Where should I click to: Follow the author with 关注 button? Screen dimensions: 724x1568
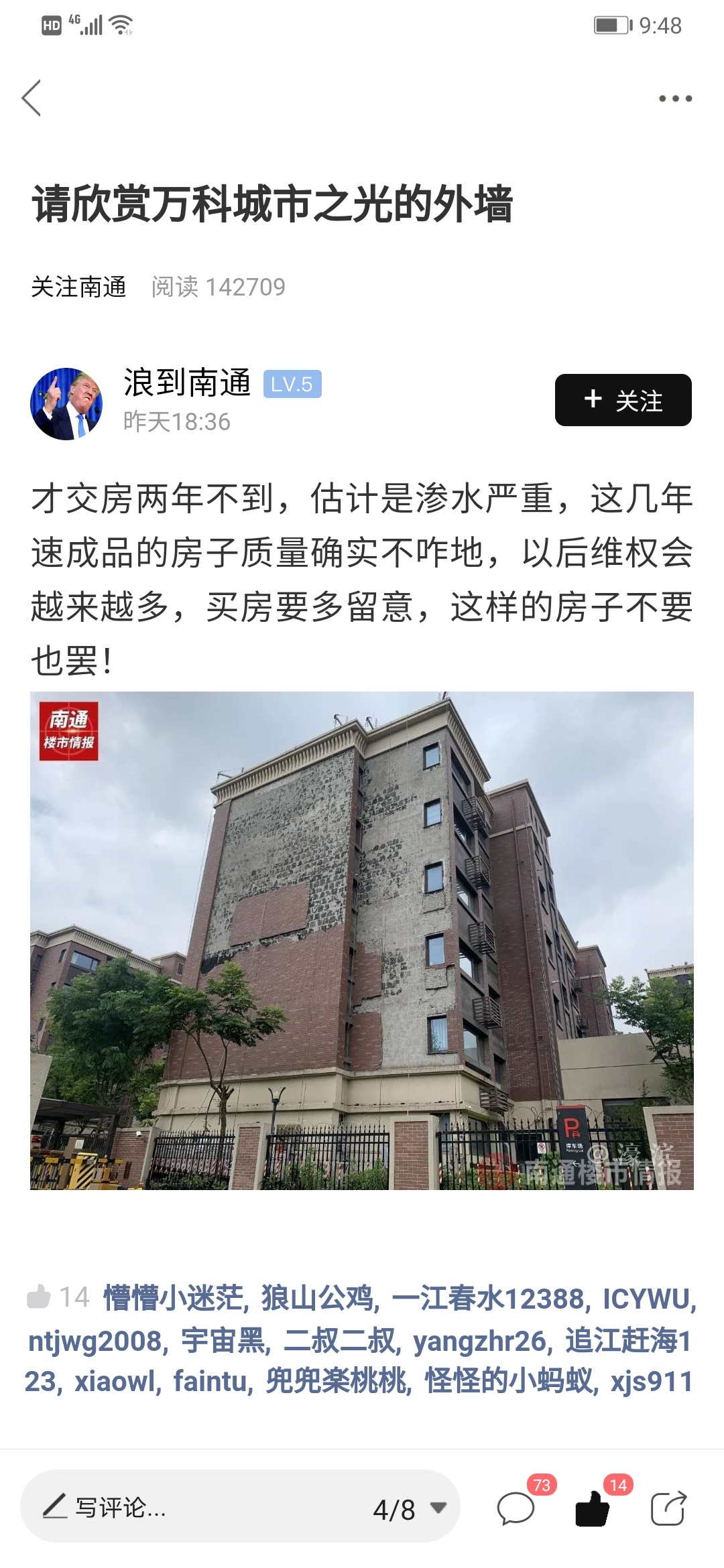(x=623, y=400)
